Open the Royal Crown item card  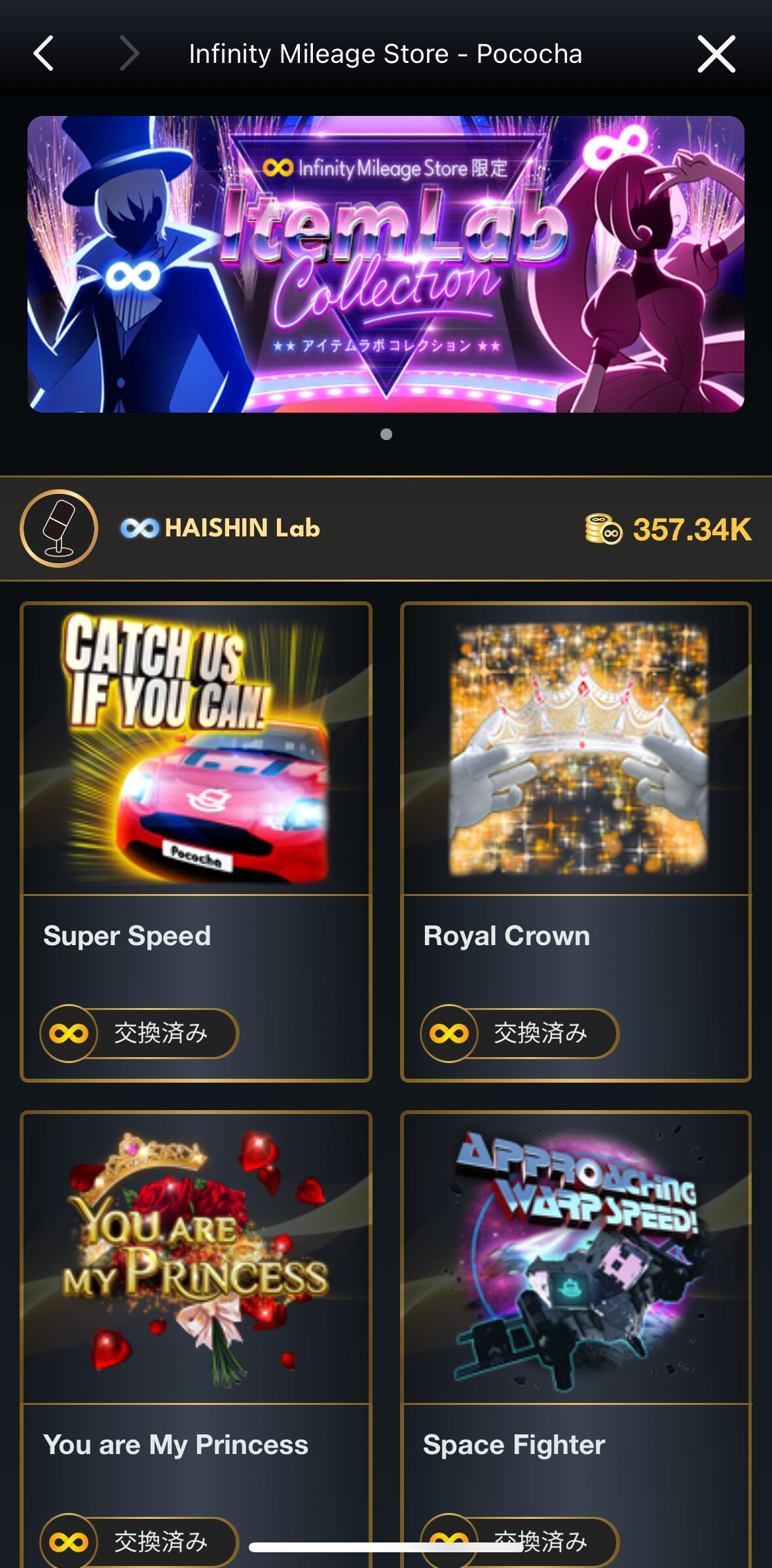pos(576,749)
